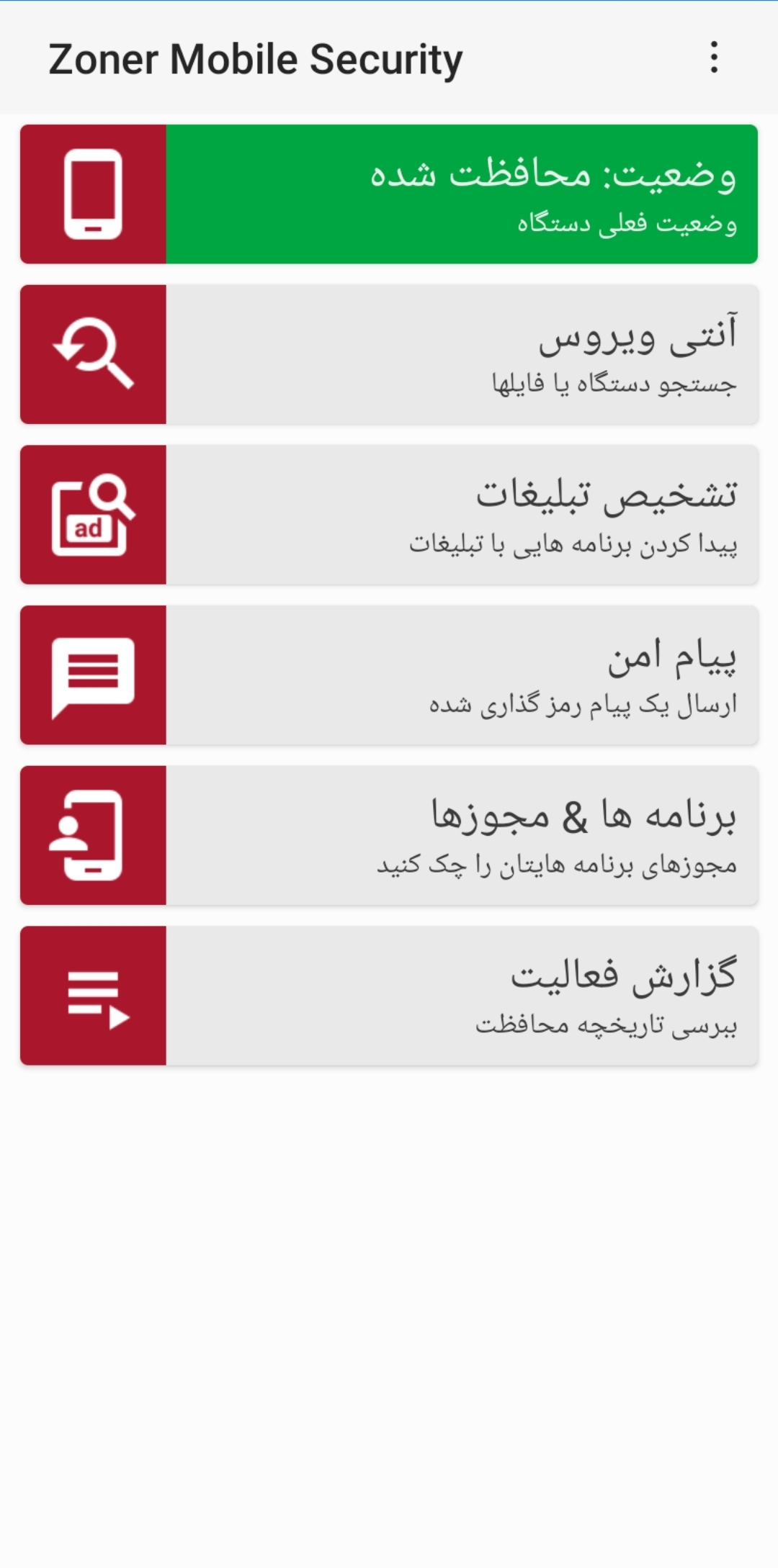Open the green protected status card
The image size is (778, 1568).
point(389,194)
